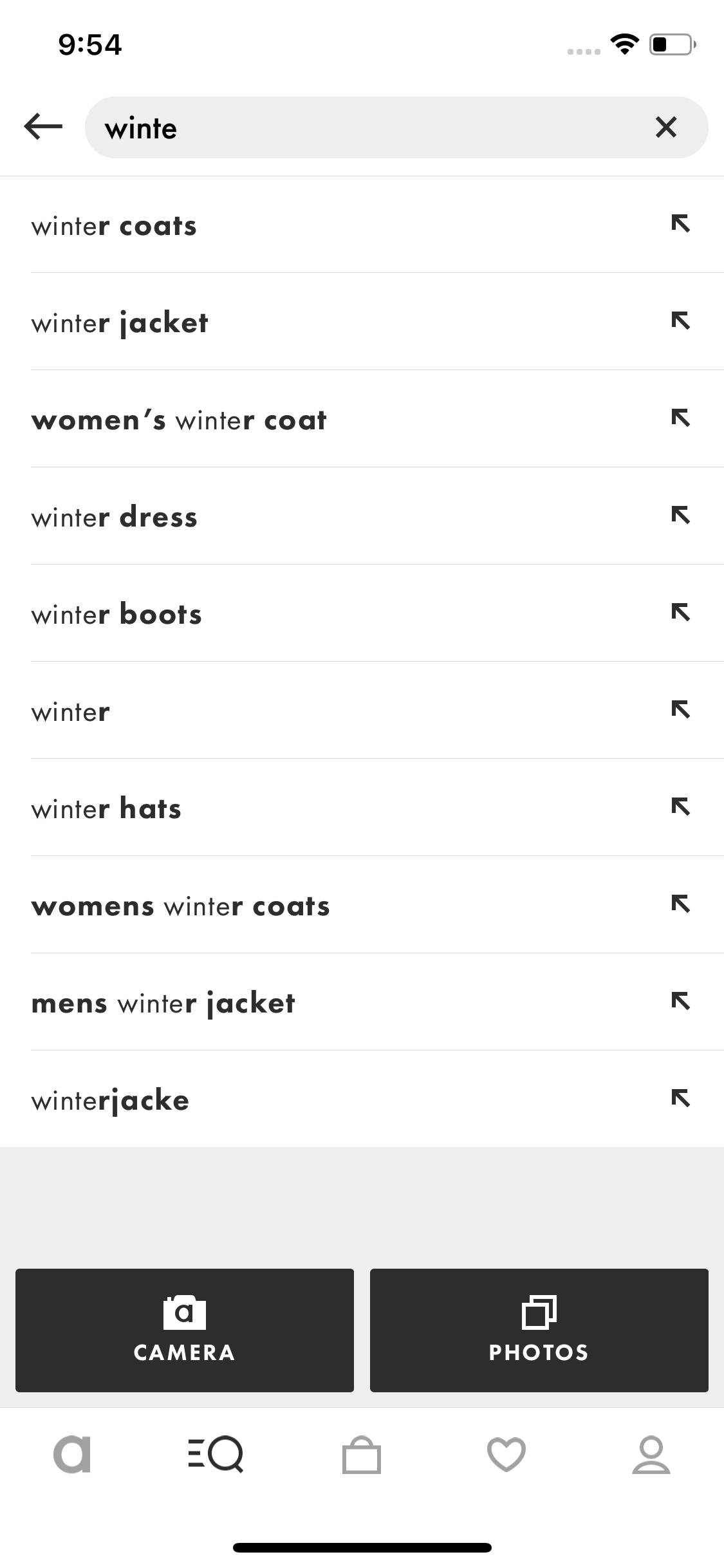
Task: Clear the search field with the X icon
Action: coord(667,127)
